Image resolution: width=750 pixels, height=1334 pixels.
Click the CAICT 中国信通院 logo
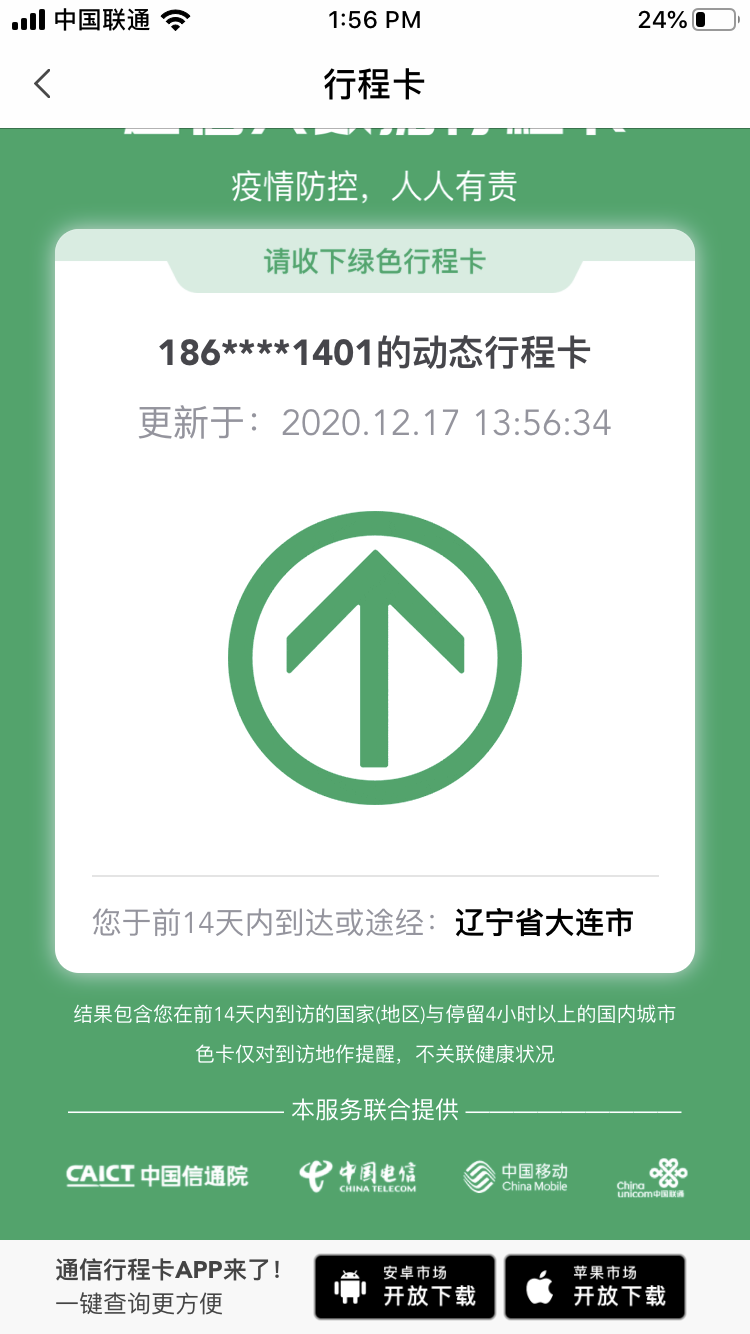point(157,1176)
